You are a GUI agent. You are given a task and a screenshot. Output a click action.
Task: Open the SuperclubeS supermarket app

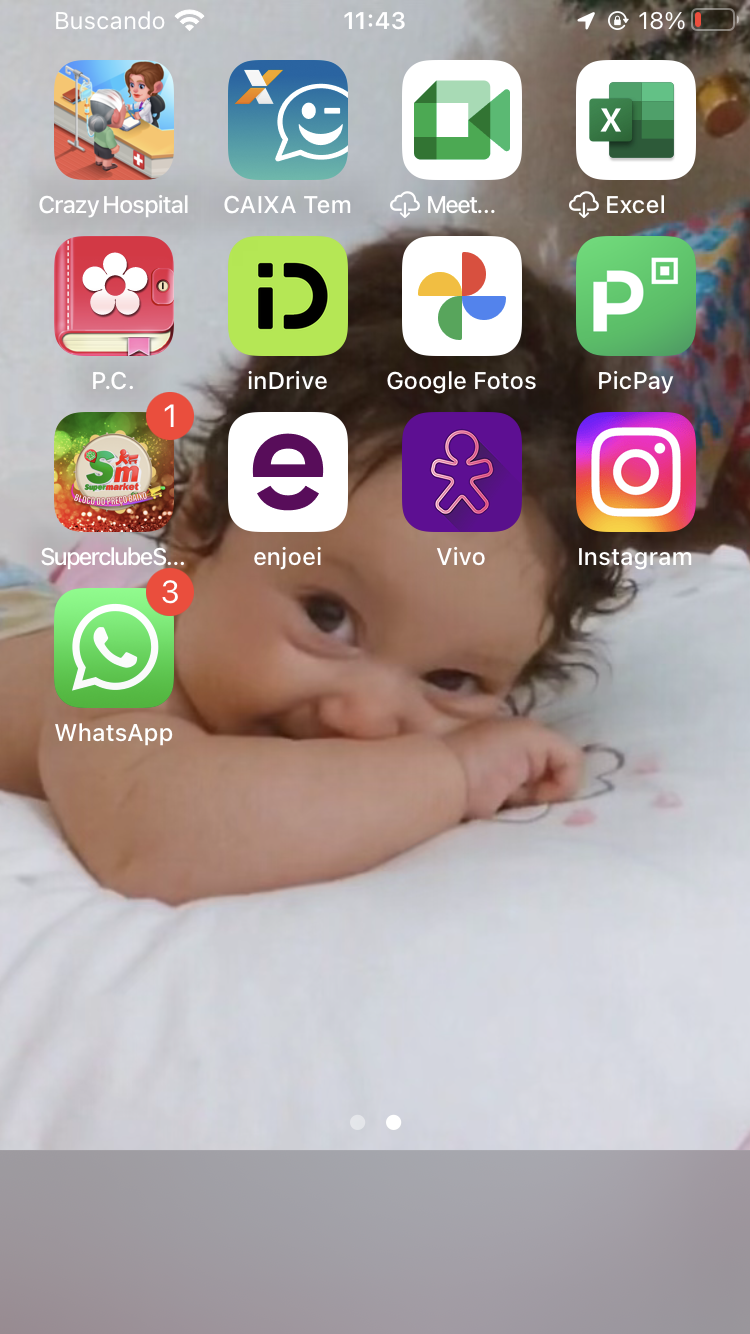(x=114, y=472)
